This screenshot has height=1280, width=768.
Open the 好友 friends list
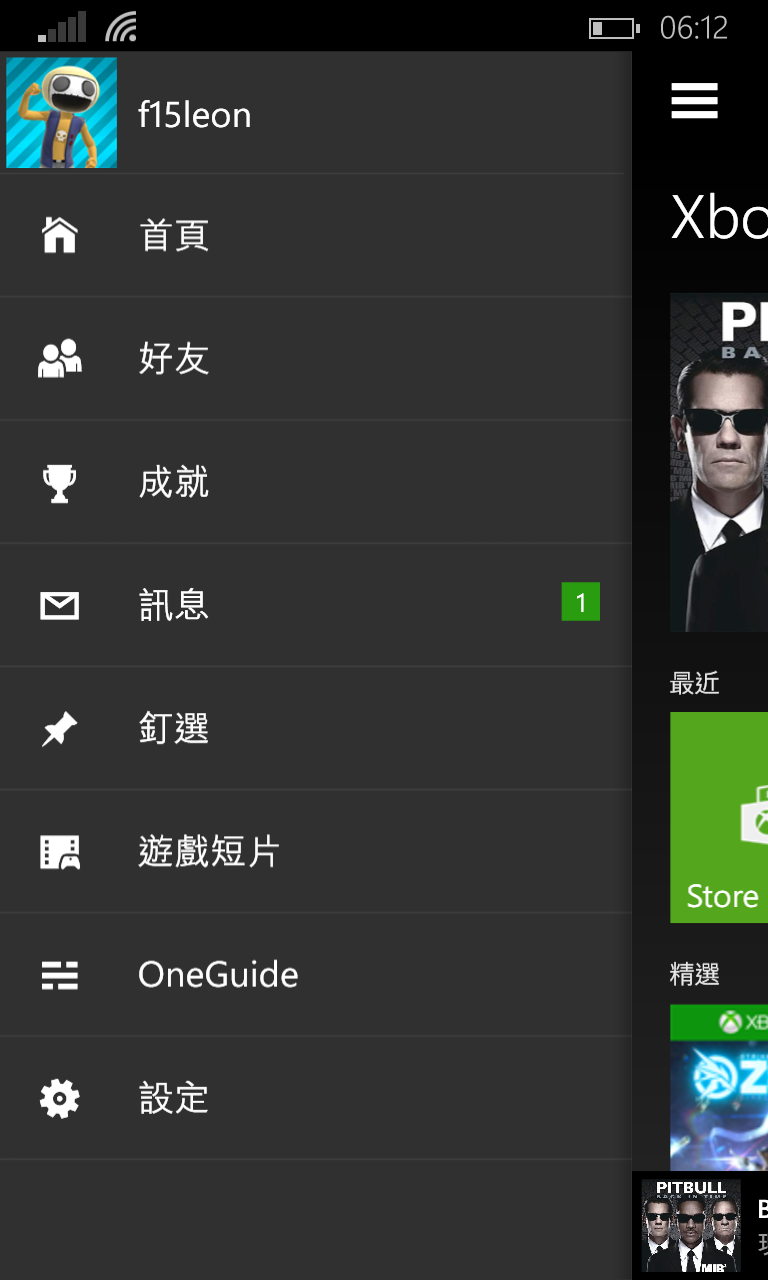pyautogui.click(x=316, y=359)
